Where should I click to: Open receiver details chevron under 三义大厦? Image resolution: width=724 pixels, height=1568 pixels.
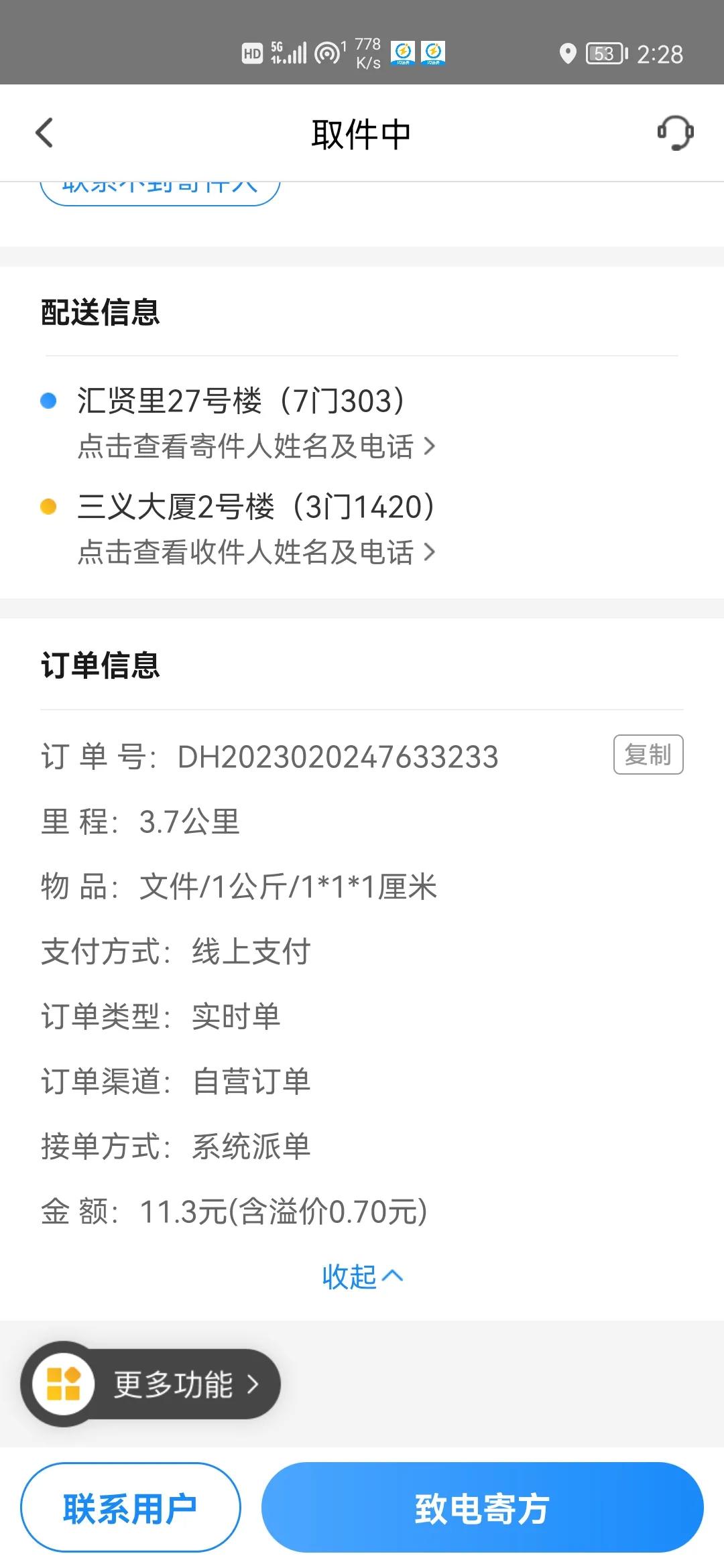(x=431, y=552)
